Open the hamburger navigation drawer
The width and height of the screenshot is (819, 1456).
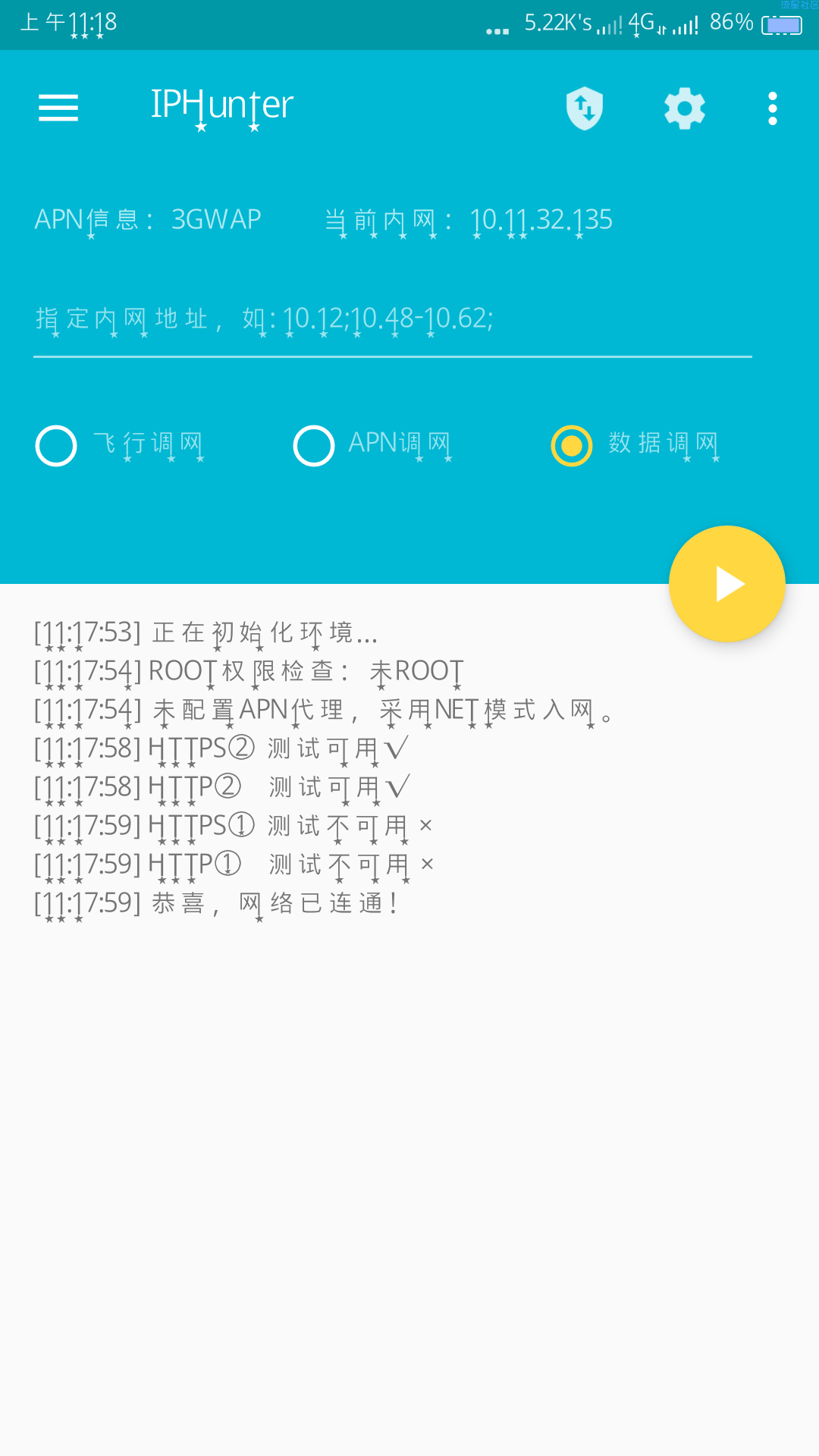58,108
